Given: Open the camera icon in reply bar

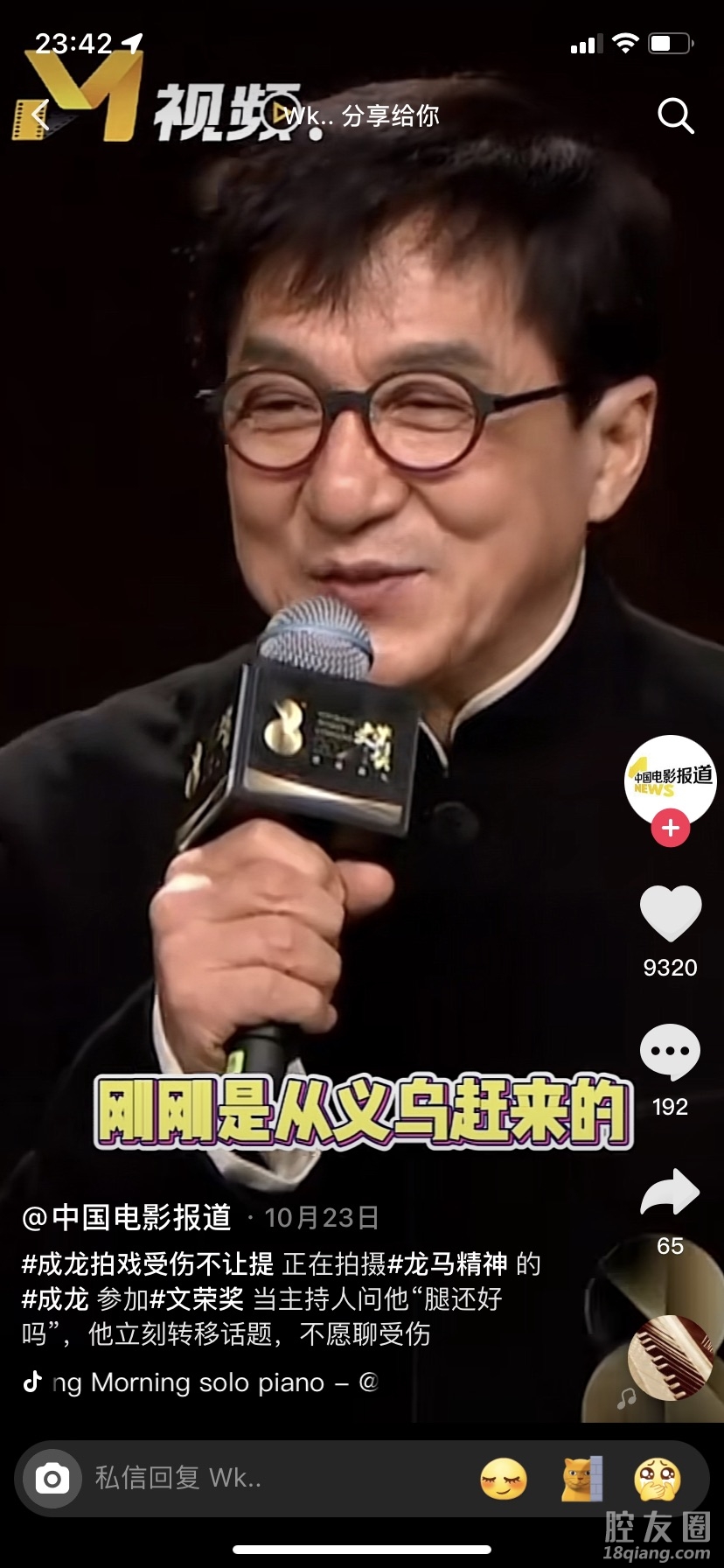Looking at the screenshot, I should click(52, 1479).
